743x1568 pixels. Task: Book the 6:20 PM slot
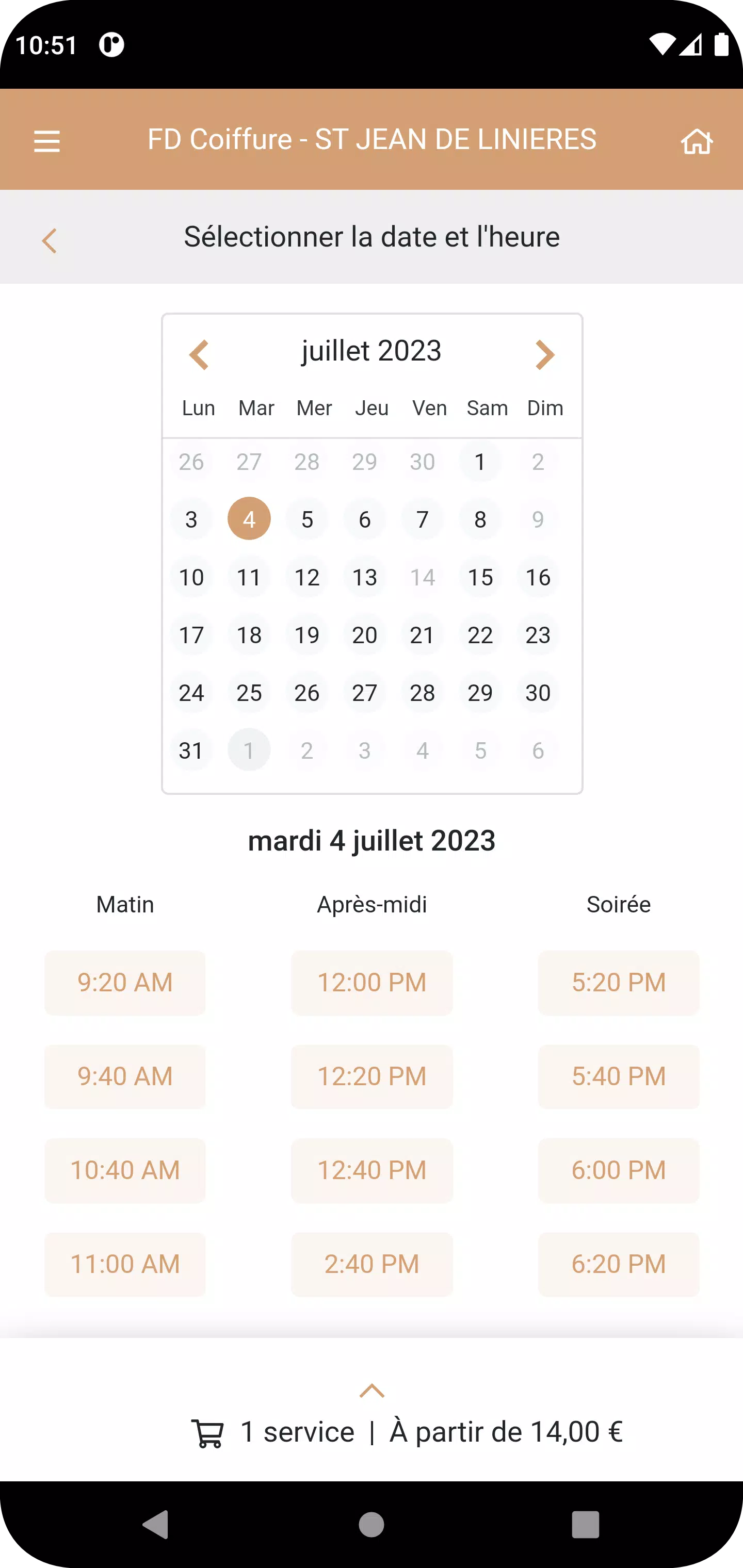[618, 1264]
